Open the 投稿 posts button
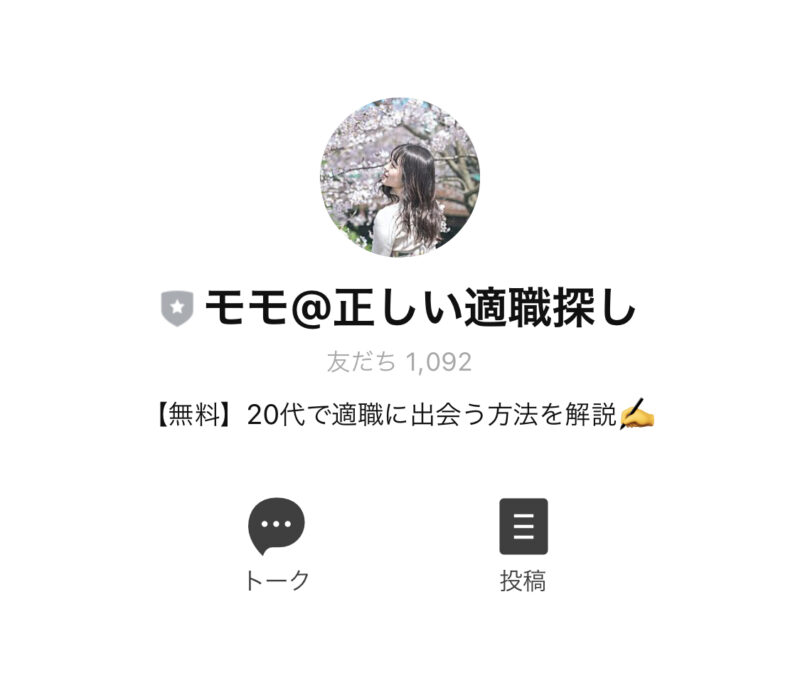 tap(523, 527)
